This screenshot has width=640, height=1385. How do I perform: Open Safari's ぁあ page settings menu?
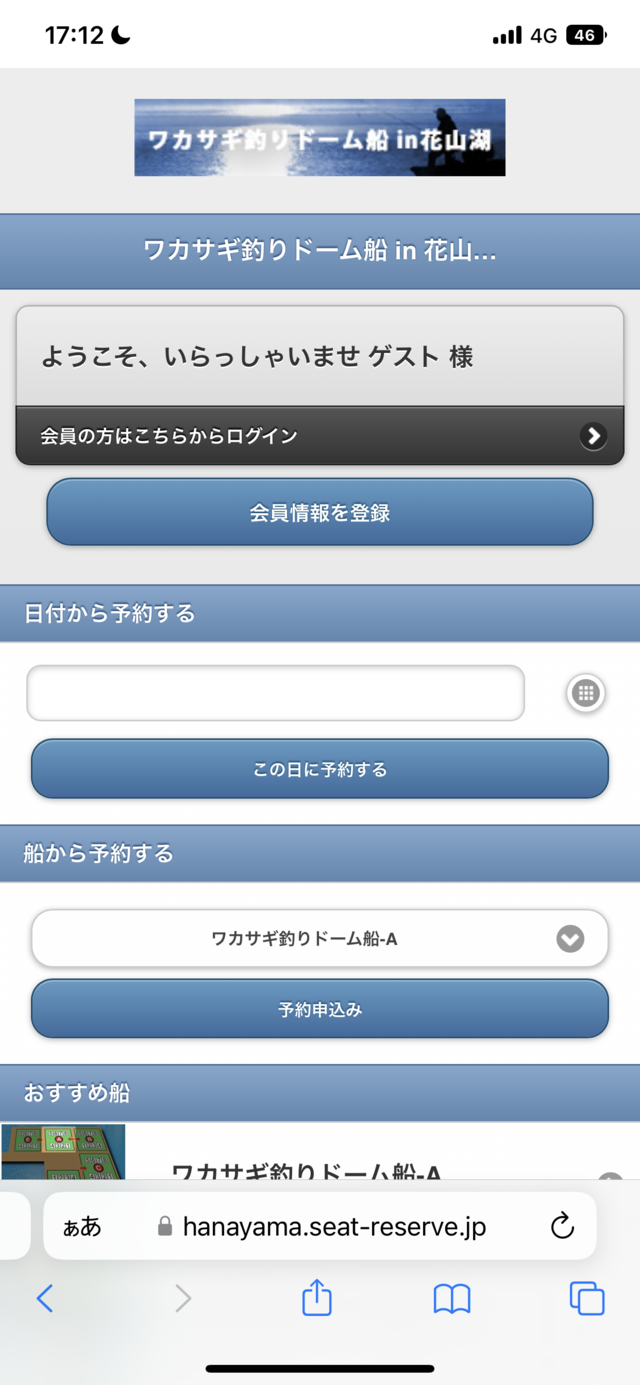pyautogui.click(x=82, y=1226)
